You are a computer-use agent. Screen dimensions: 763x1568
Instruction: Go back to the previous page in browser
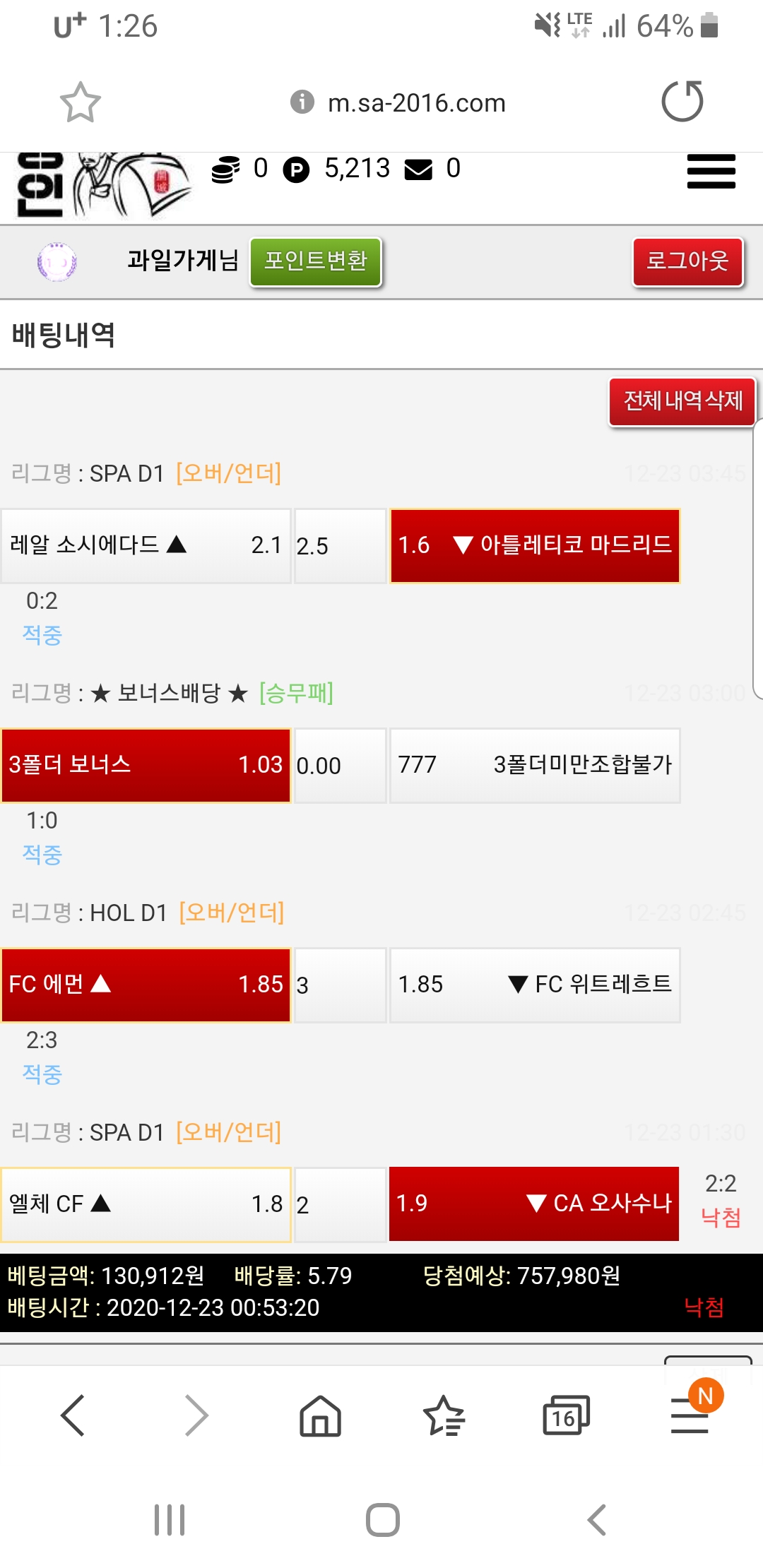[73, 1415]
